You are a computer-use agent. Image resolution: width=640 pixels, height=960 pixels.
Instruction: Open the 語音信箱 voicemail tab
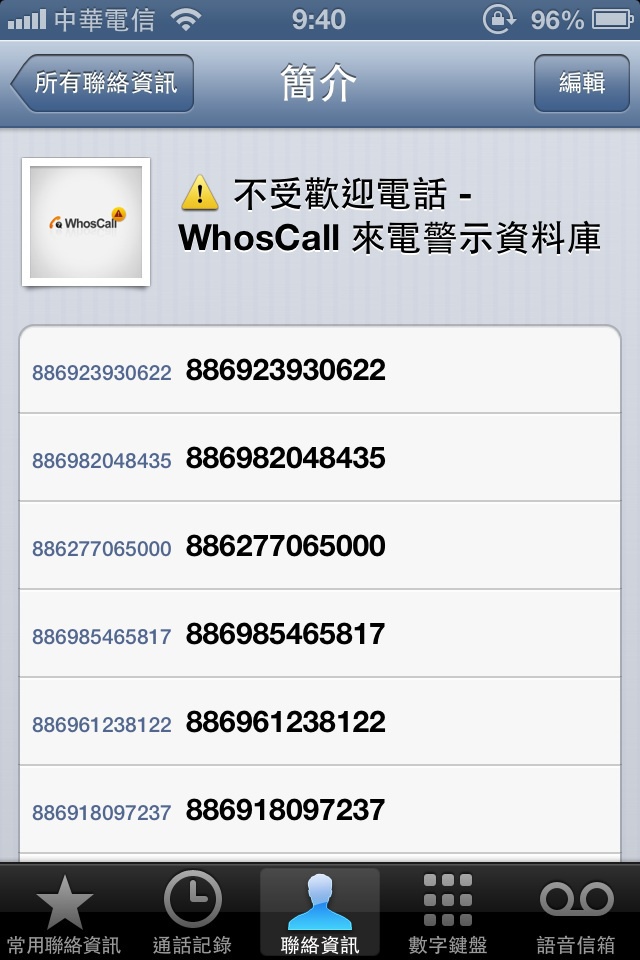(x=576, y=912)
